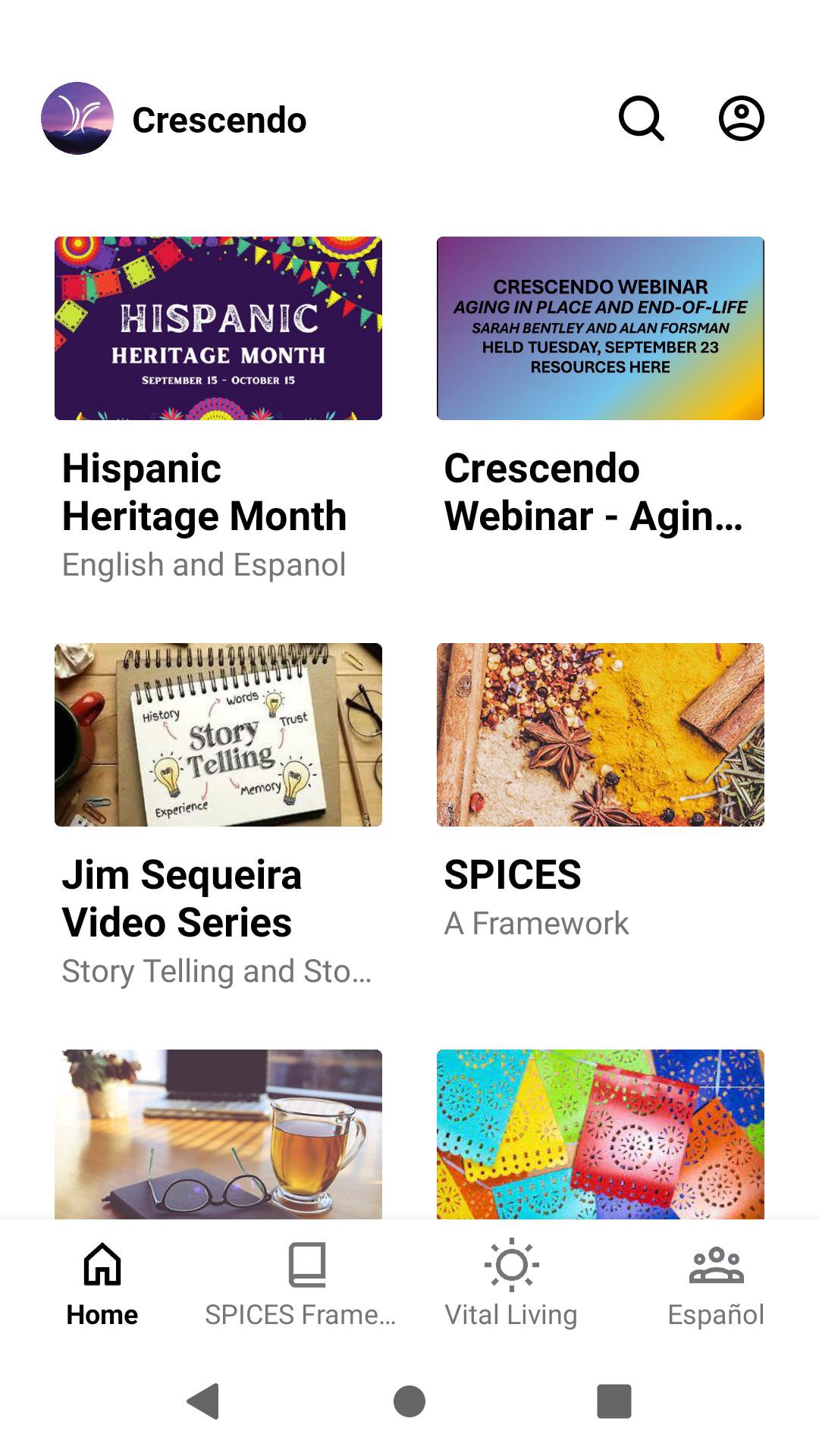Open the tea cup and glasses tile
The image size is (819, 1456).
pos(218,1134)
